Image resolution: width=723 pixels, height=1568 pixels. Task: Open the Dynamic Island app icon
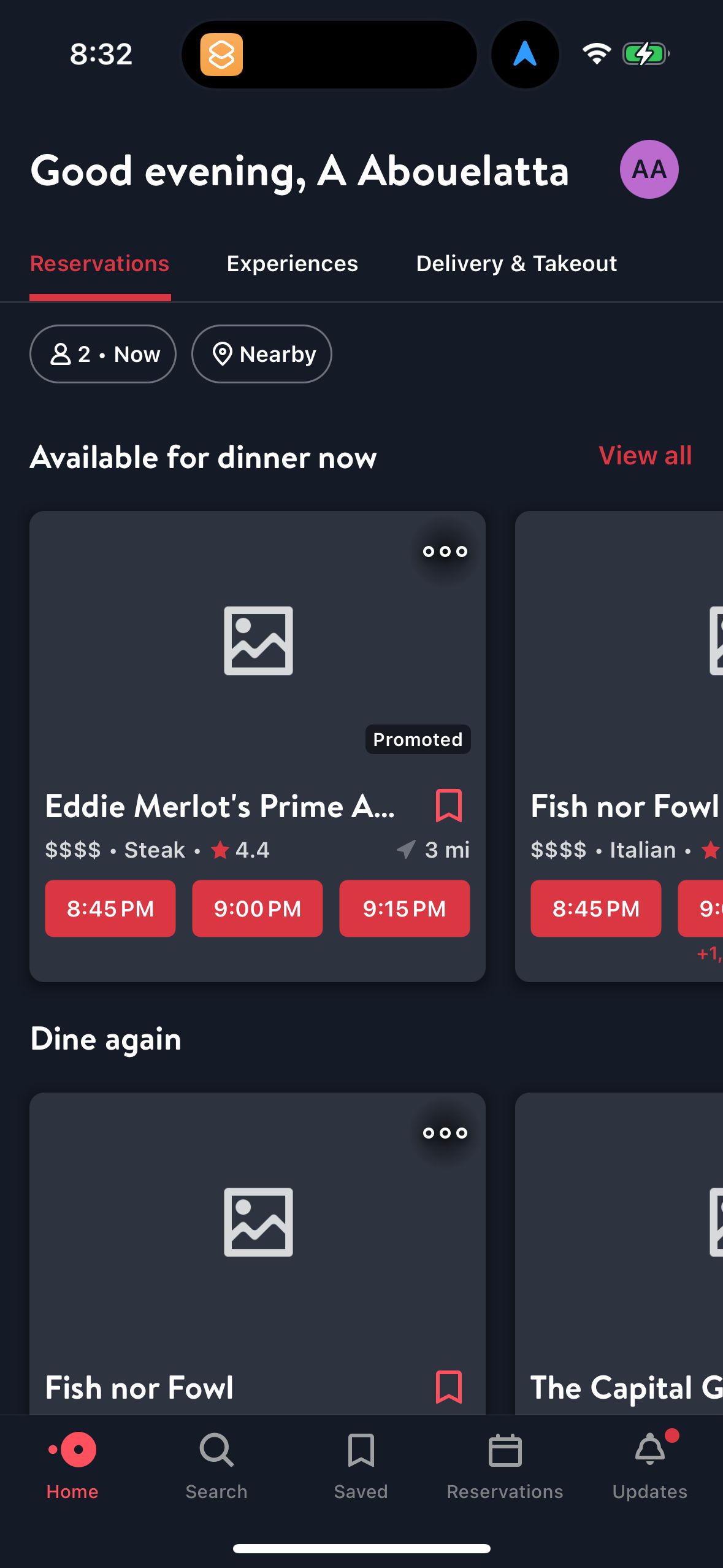[x=223, y=54]
